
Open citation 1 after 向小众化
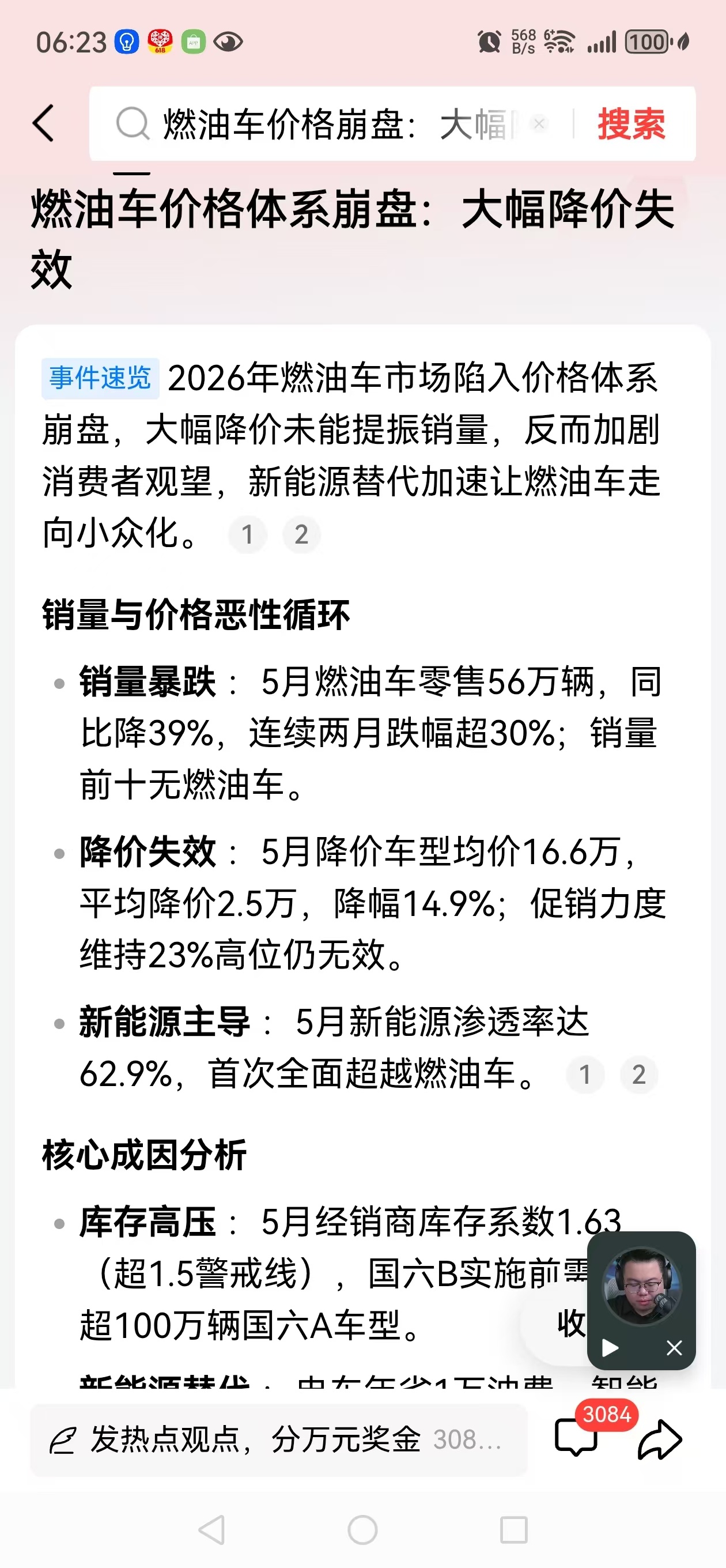pos(247,534)
